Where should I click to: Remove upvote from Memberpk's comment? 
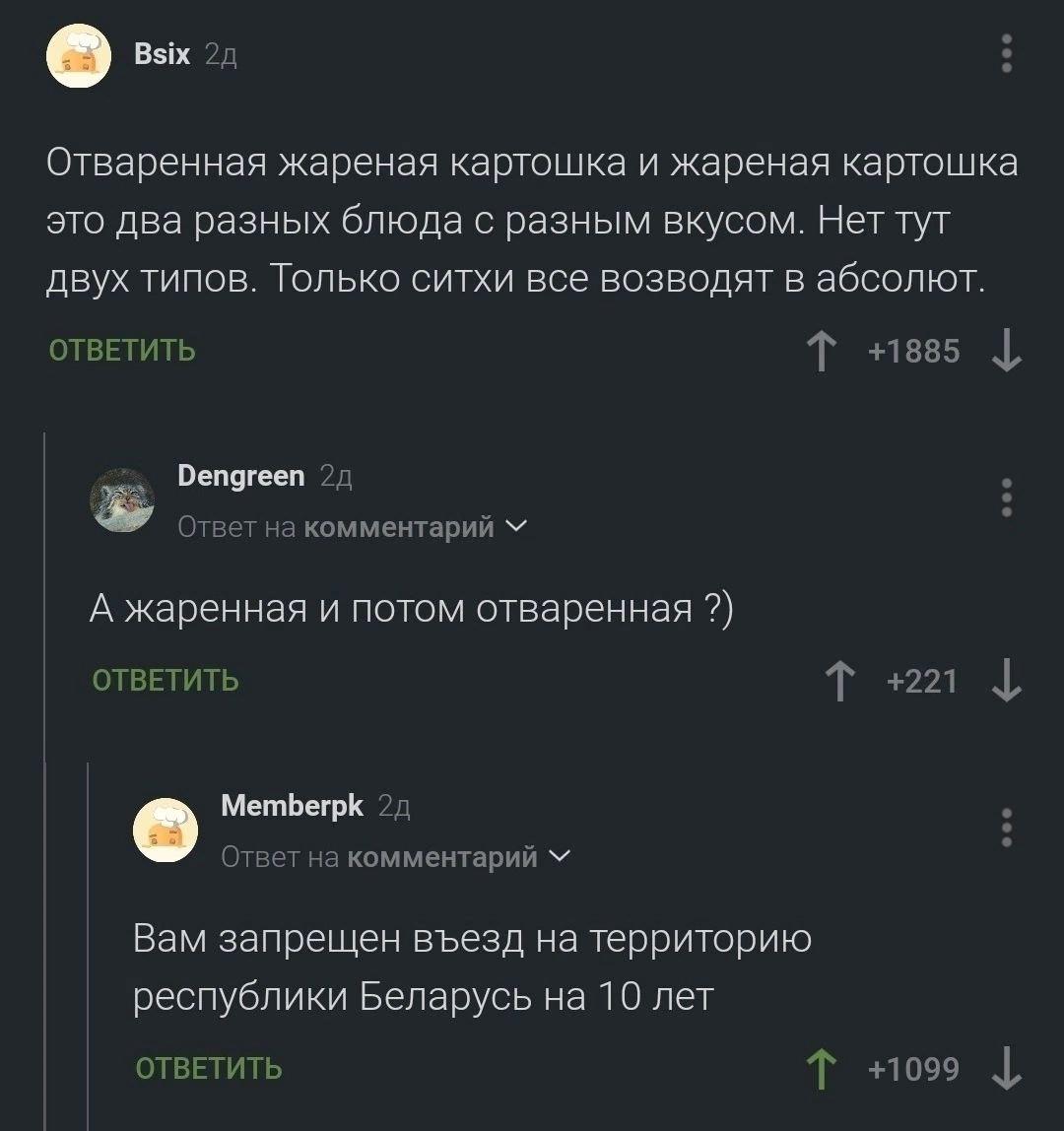[x=820, y=1070]
